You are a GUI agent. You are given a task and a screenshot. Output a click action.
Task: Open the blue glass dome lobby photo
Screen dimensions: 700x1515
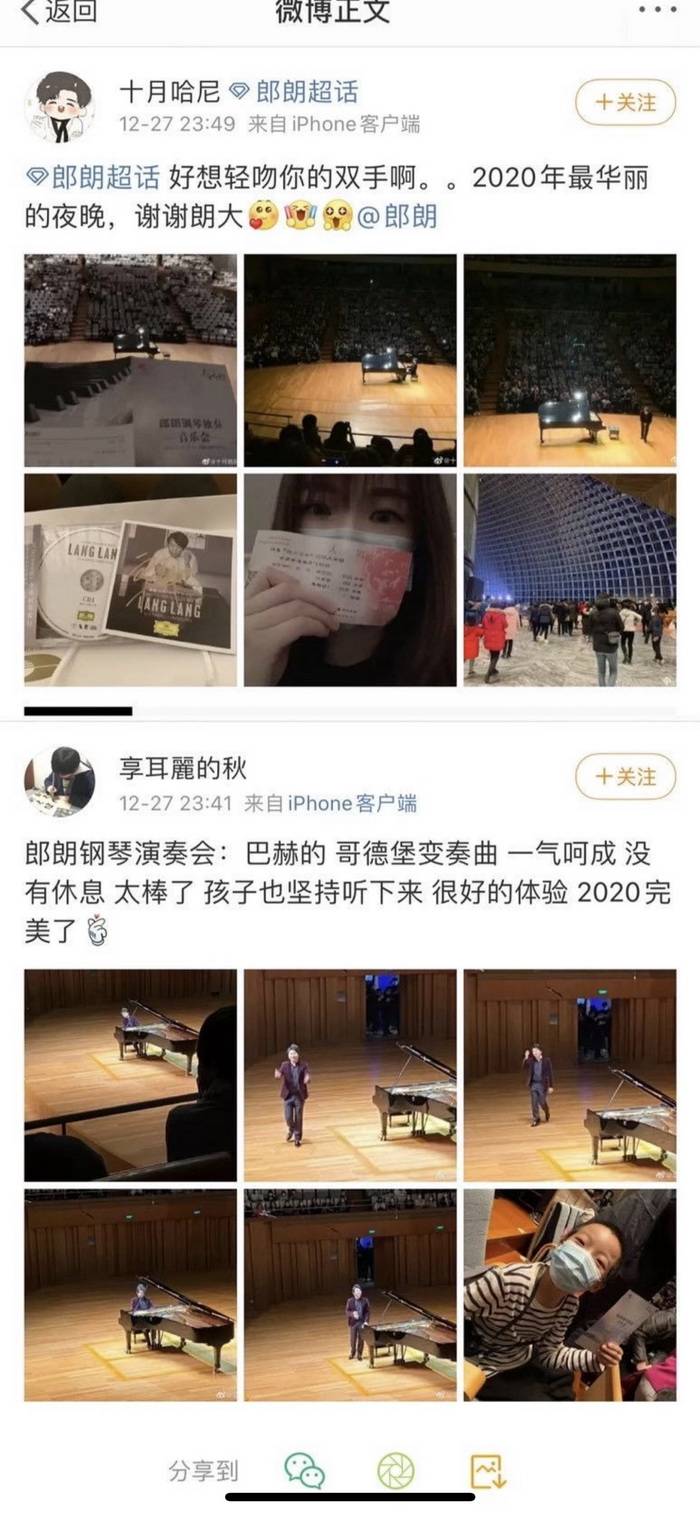click(x=570, y=580)
